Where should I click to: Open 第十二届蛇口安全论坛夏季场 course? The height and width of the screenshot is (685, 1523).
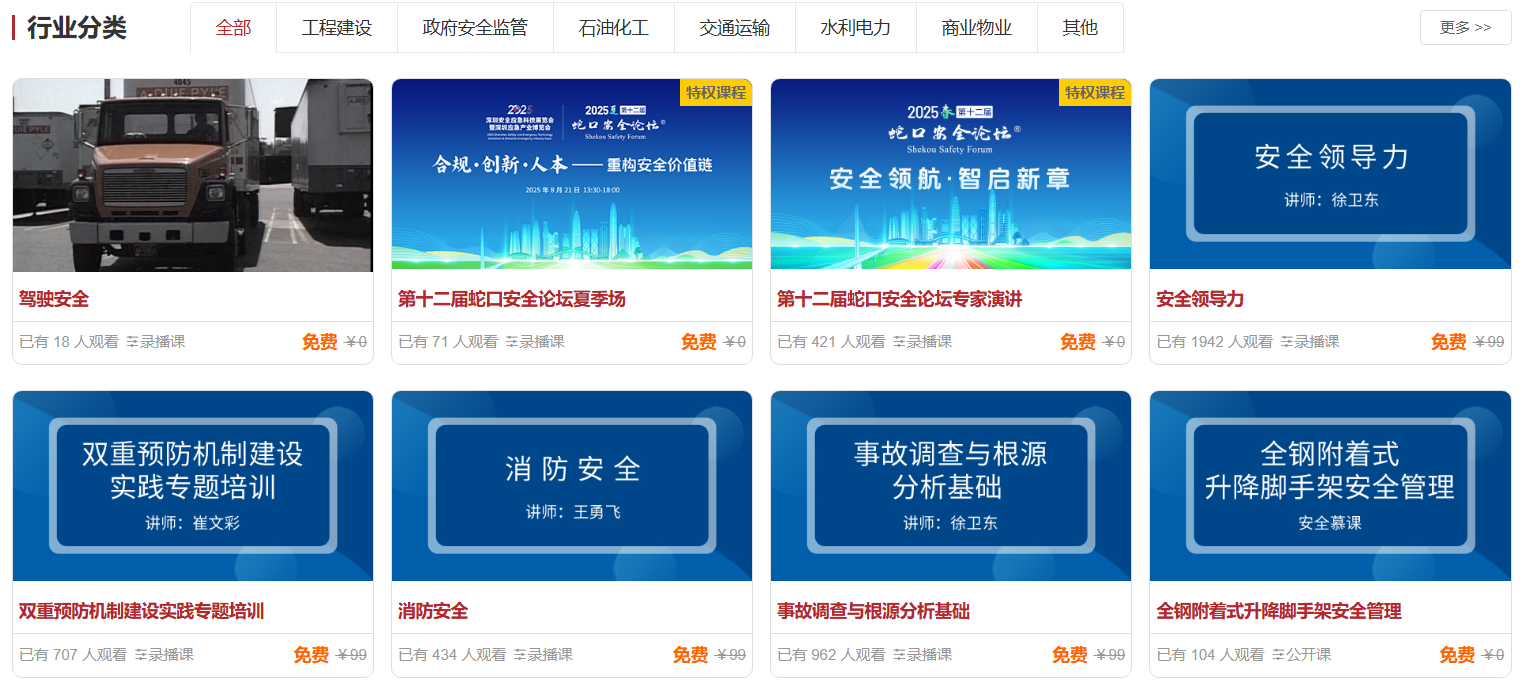(511, 299)
